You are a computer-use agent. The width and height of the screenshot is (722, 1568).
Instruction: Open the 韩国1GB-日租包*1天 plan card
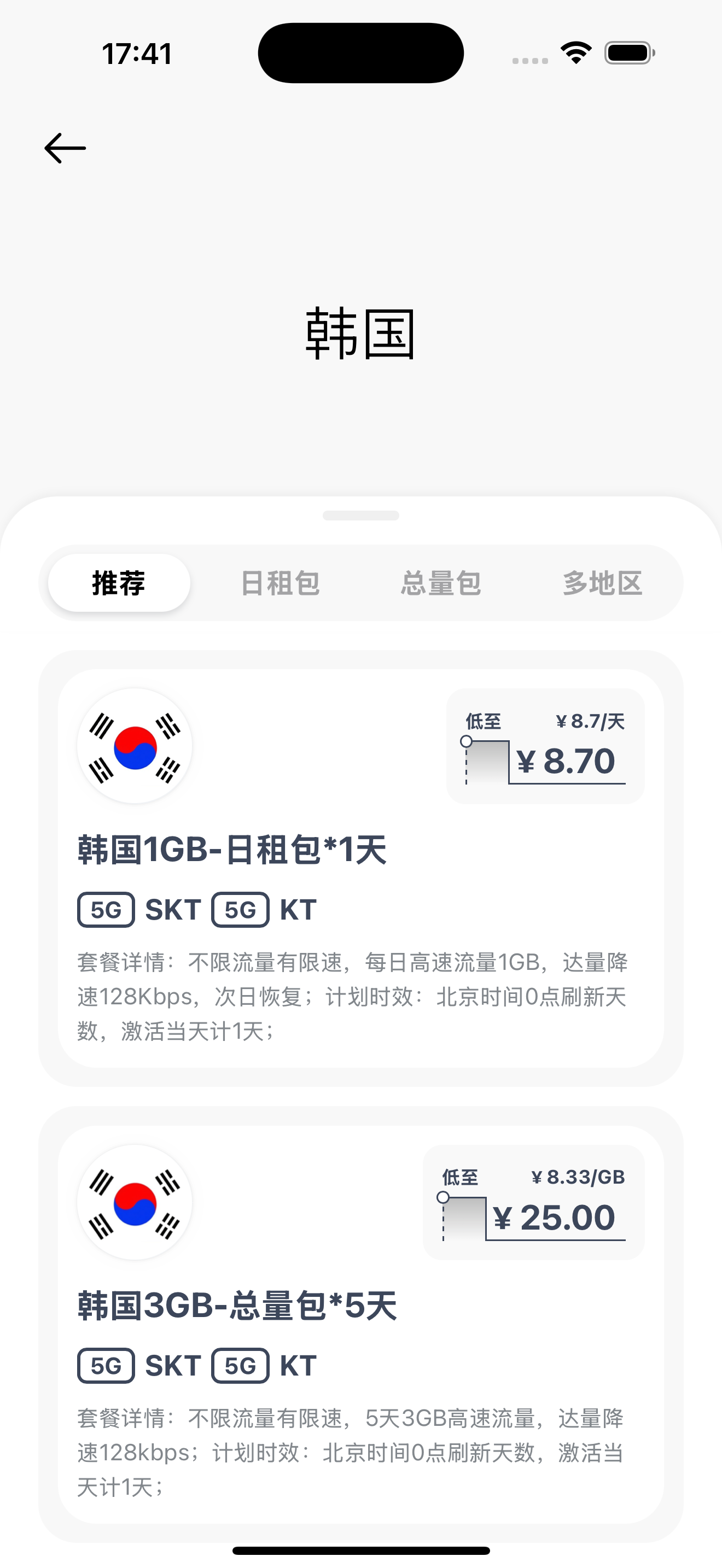coord(360,868)
